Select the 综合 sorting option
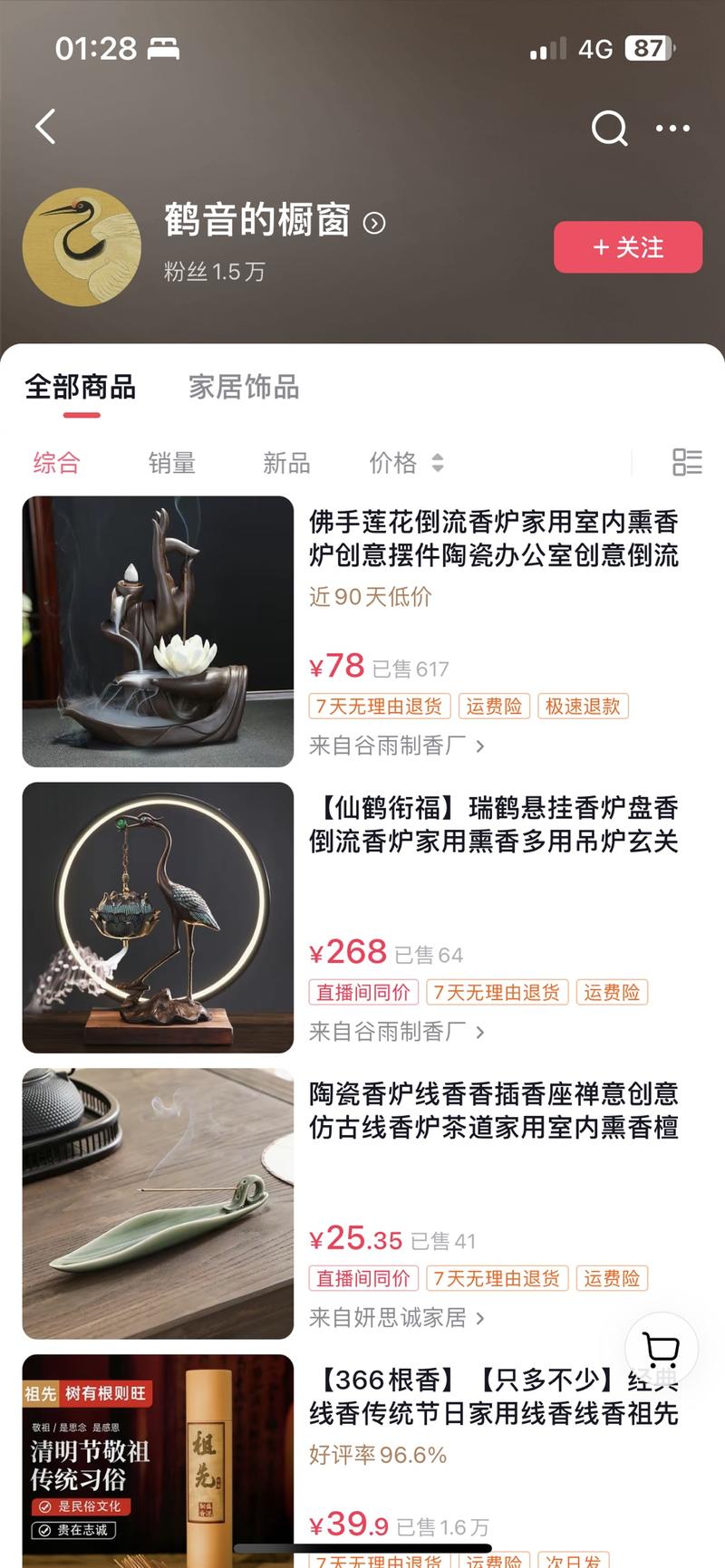 56,463
